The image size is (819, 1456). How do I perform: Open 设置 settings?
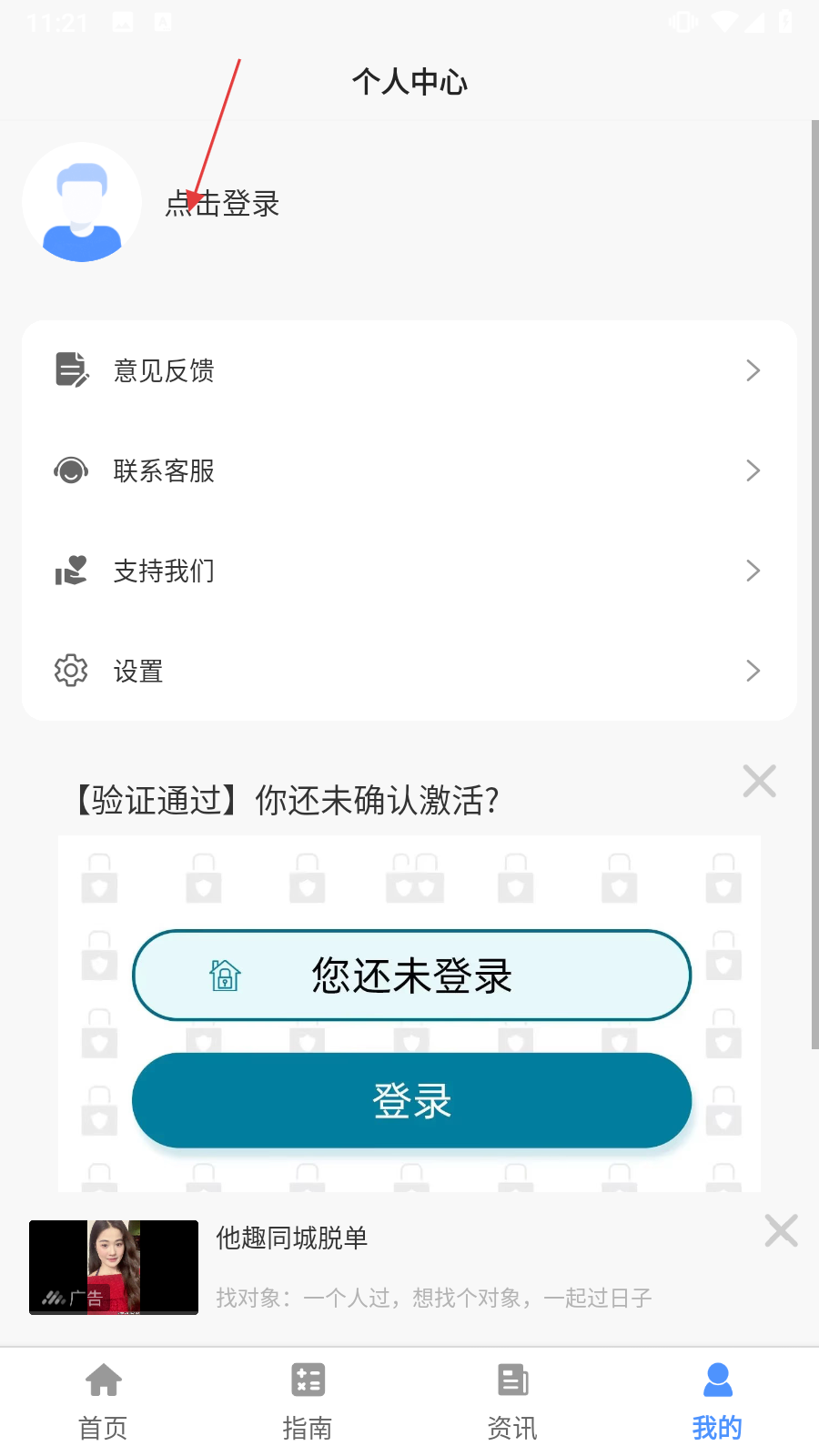coord(409,671)
